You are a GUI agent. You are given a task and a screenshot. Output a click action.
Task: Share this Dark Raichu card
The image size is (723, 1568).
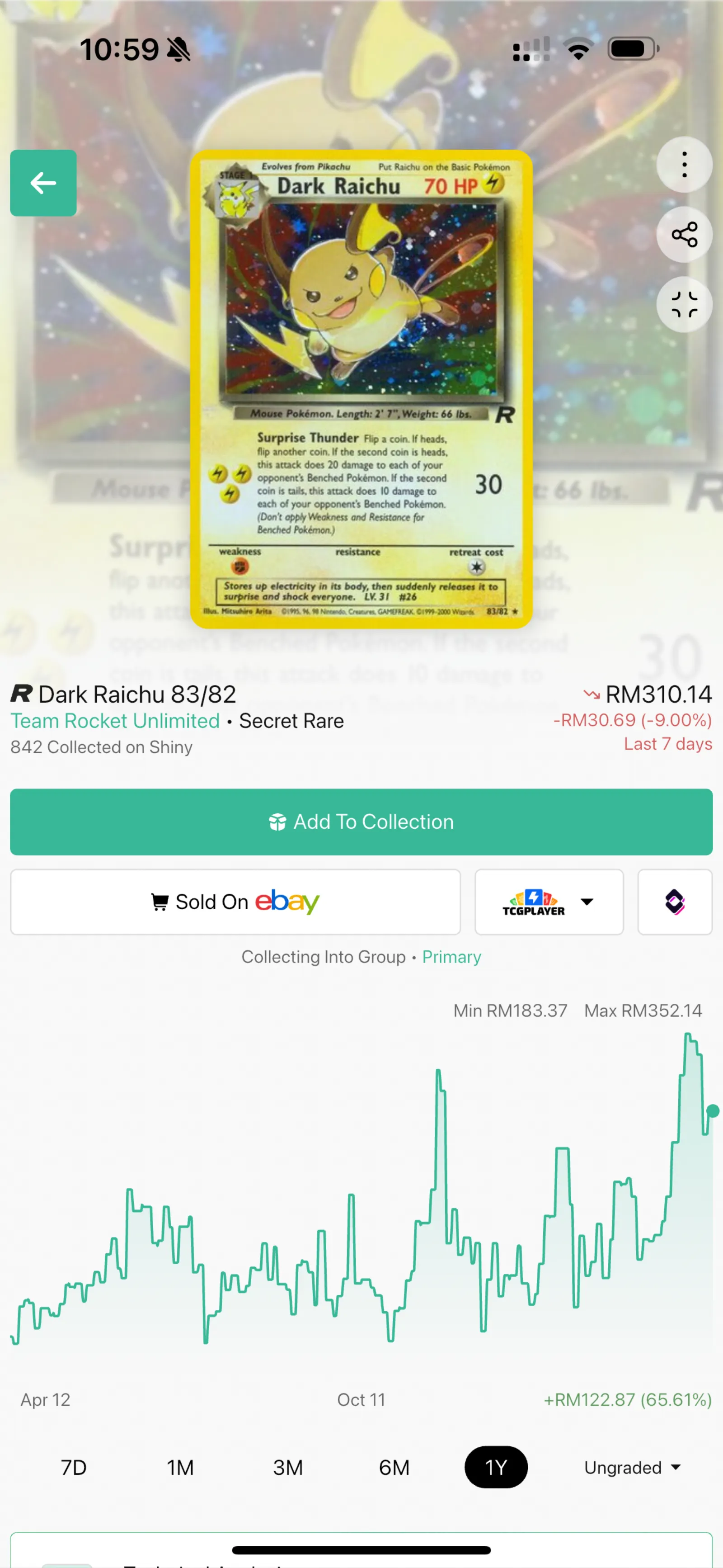point(684,235)
